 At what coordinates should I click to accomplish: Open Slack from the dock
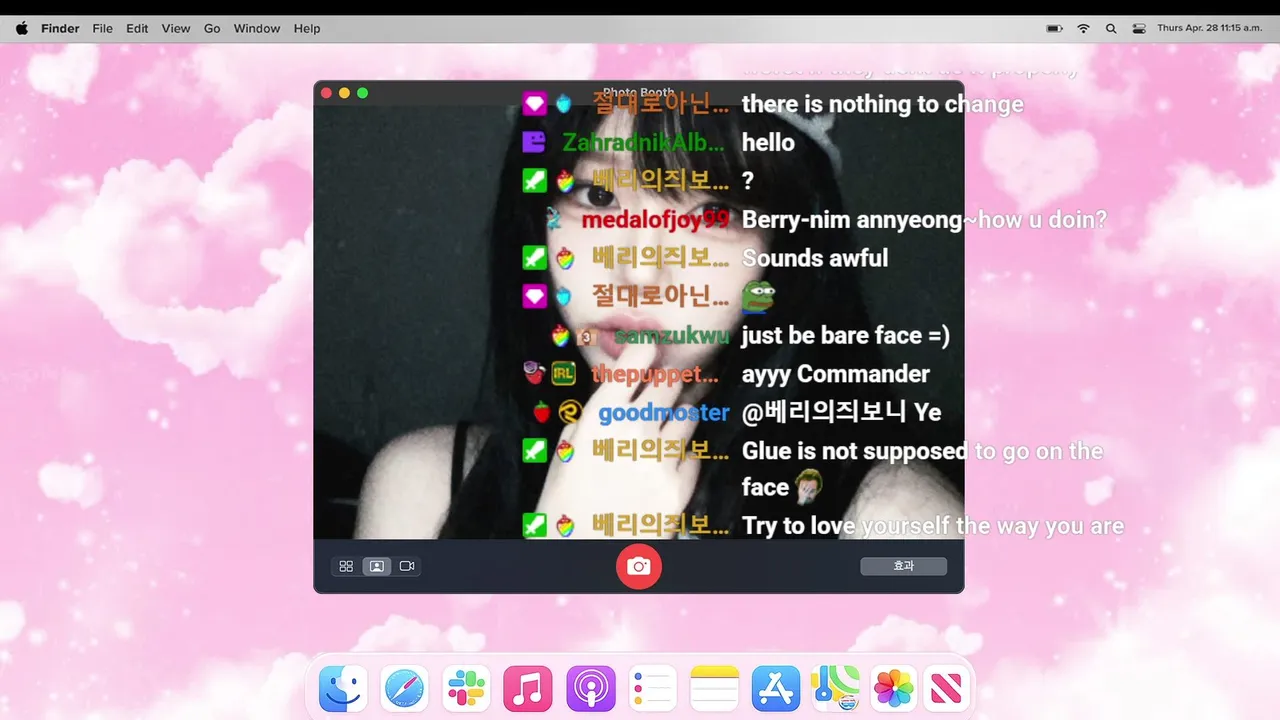point(466,689)
